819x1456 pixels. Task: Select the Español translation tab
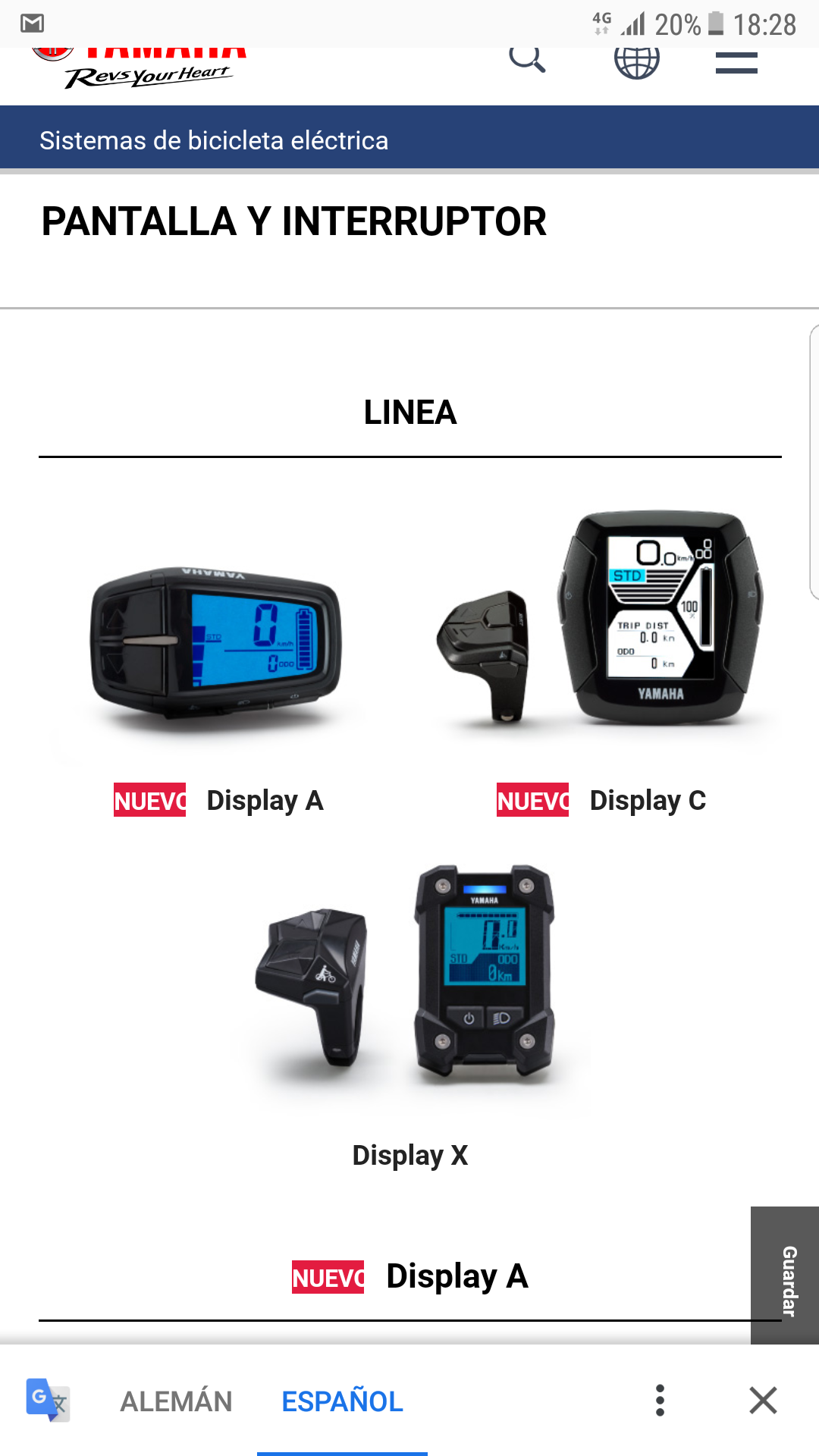point(342,1401)
